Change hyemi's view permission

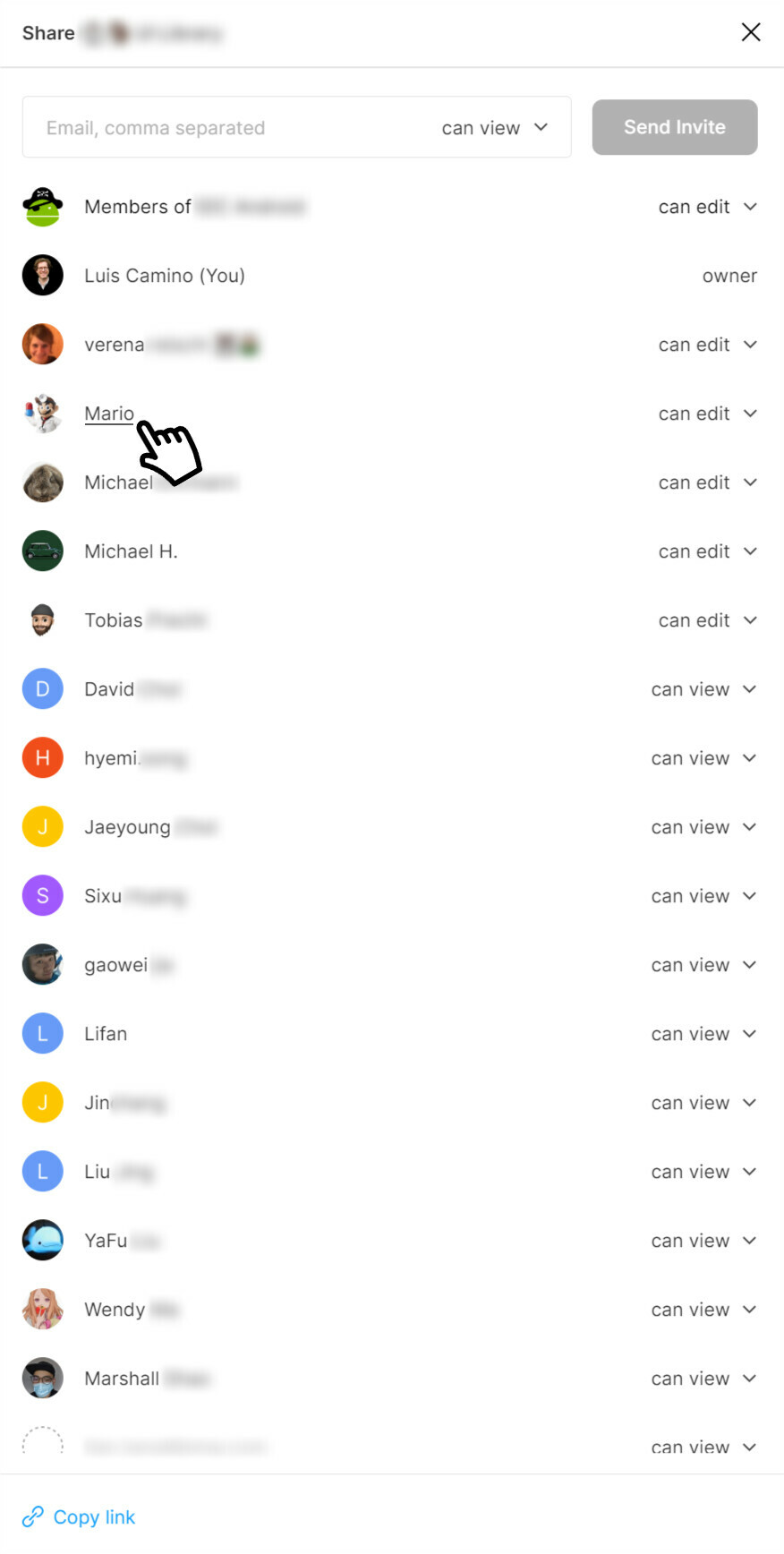(704, 758)
